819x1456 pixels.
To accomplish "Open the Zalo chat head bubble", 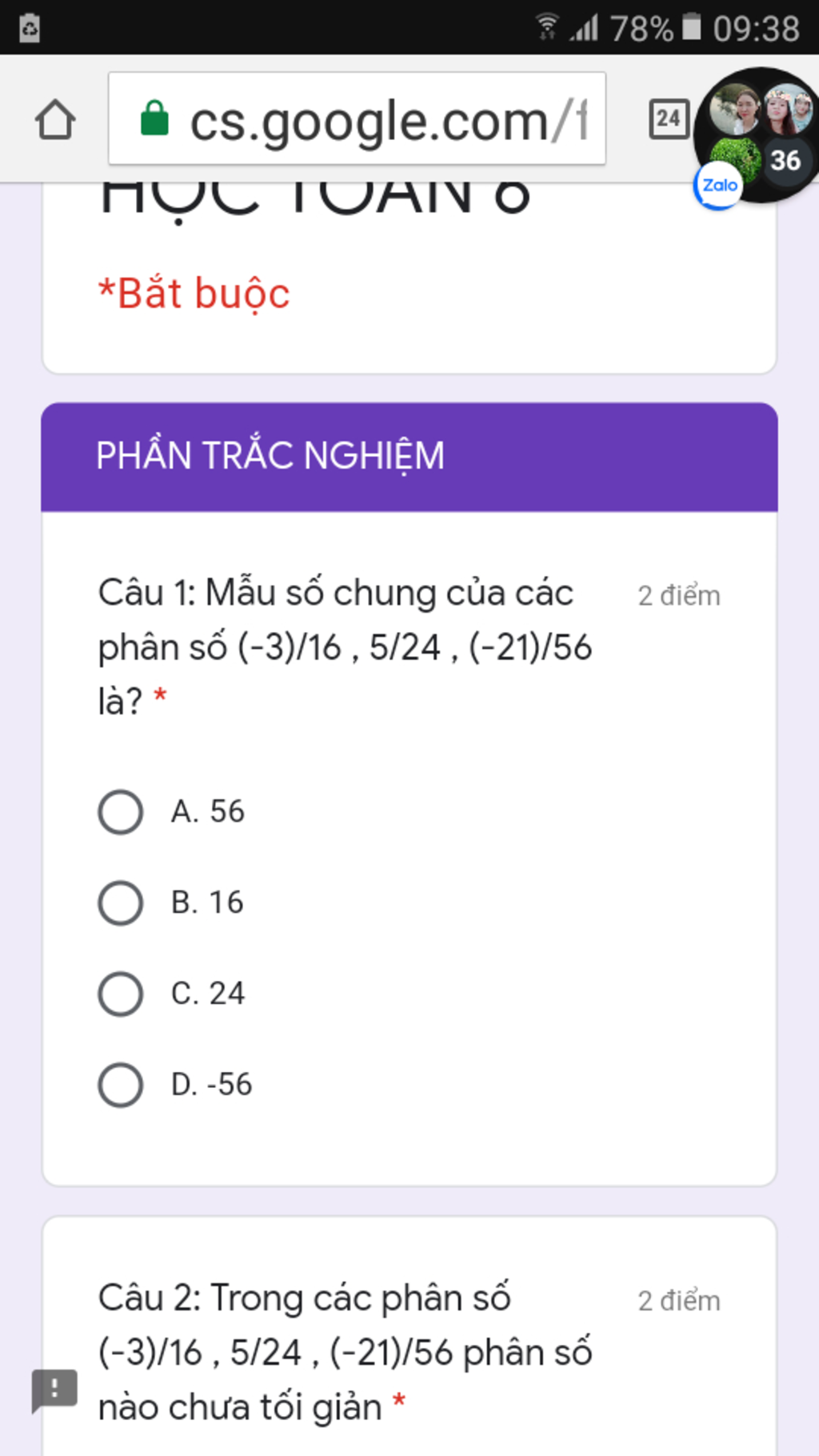I will pyautogui.click(x=756, y=138).
